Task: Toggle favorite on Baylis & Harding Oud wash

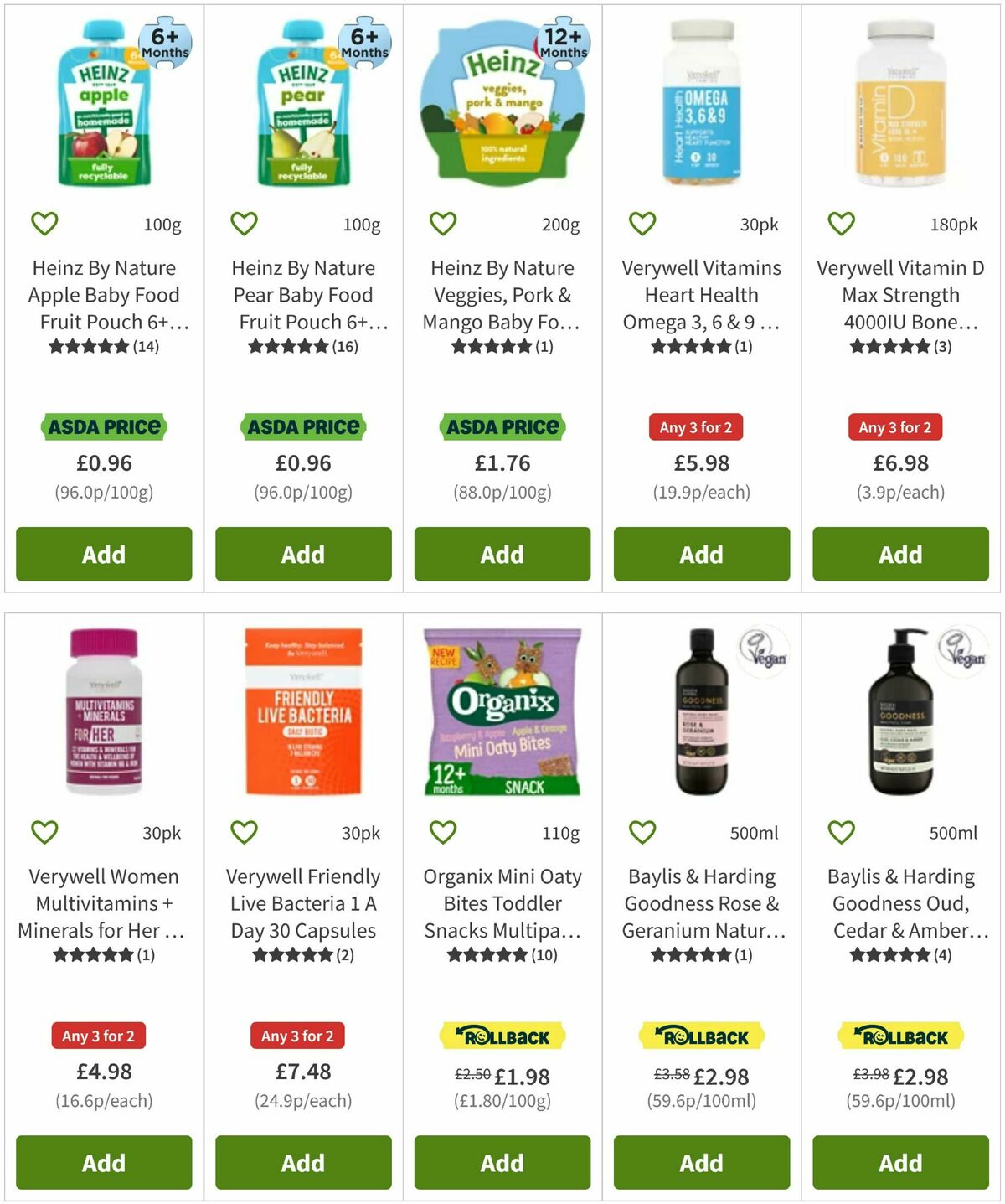Action: point(840,832)
